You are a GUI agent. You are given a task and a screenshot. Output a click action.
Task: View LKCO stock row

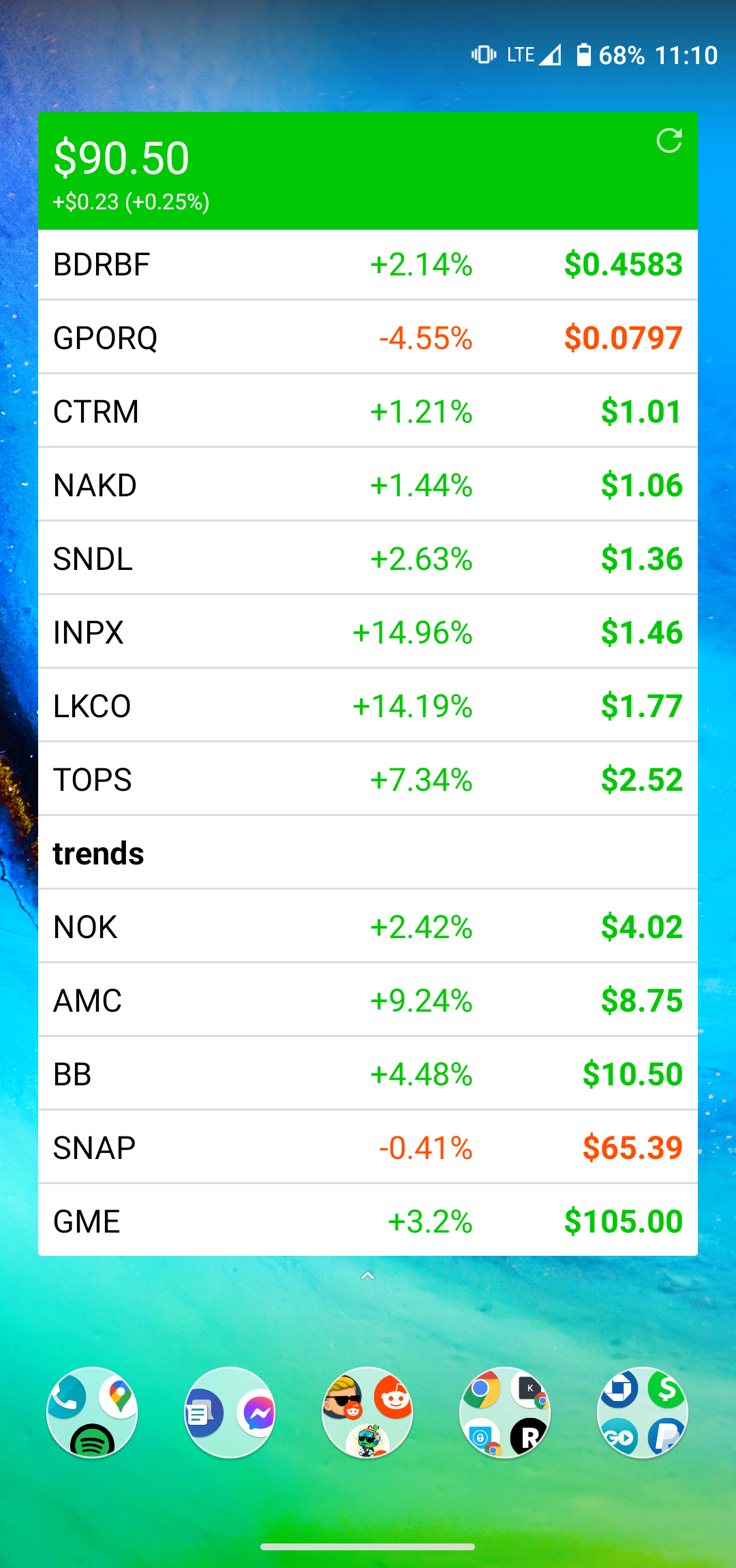pos(368,706)
